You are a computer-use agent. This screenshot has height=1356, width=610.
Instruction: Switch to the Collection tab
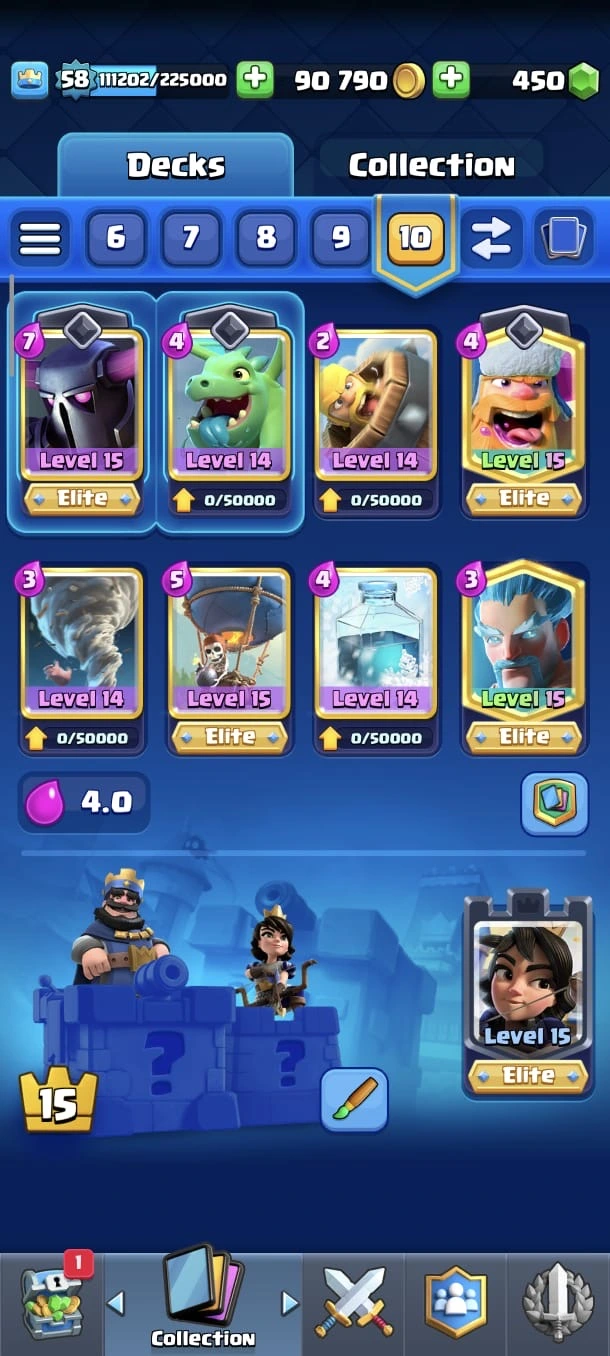point(431,165)
